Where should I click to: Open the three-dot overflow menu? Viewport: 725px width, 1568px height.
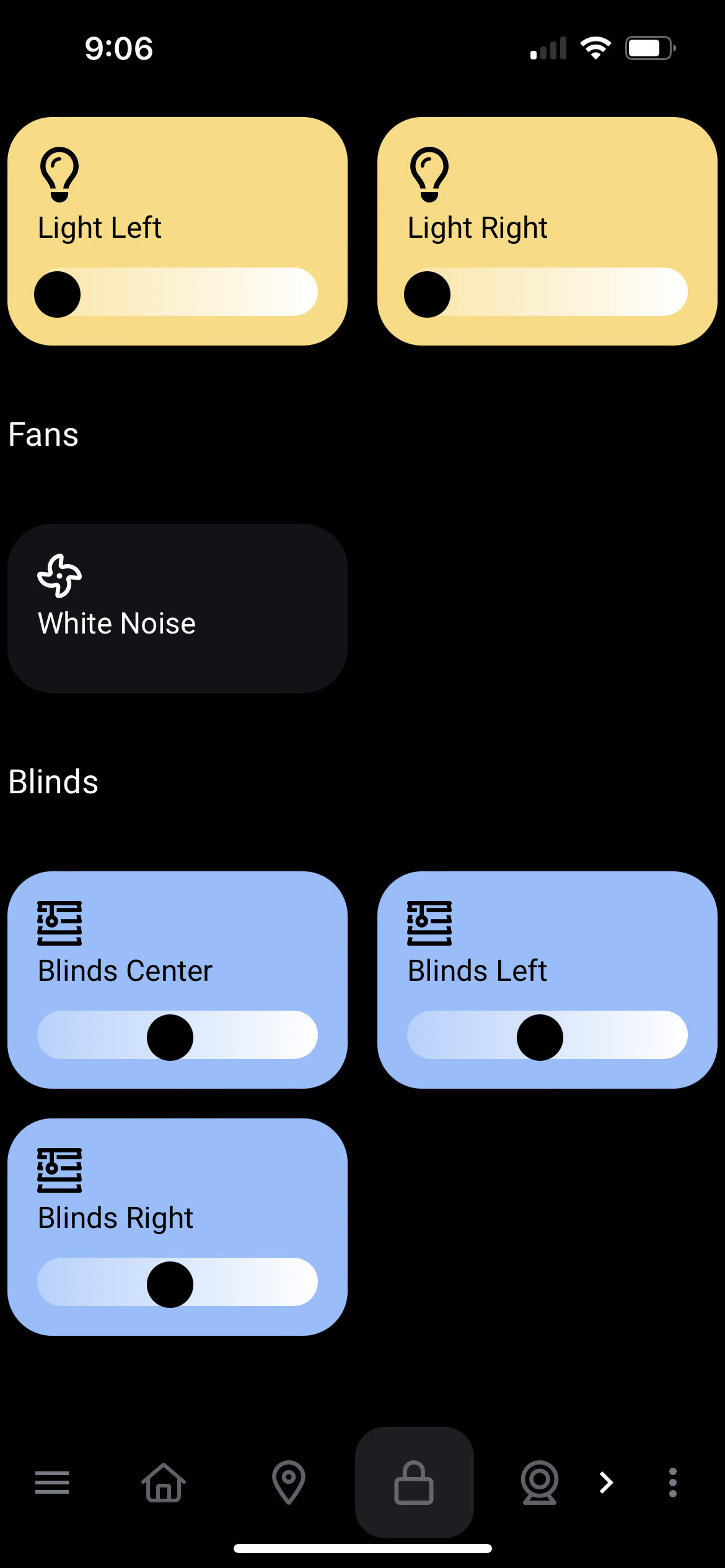673,1483
